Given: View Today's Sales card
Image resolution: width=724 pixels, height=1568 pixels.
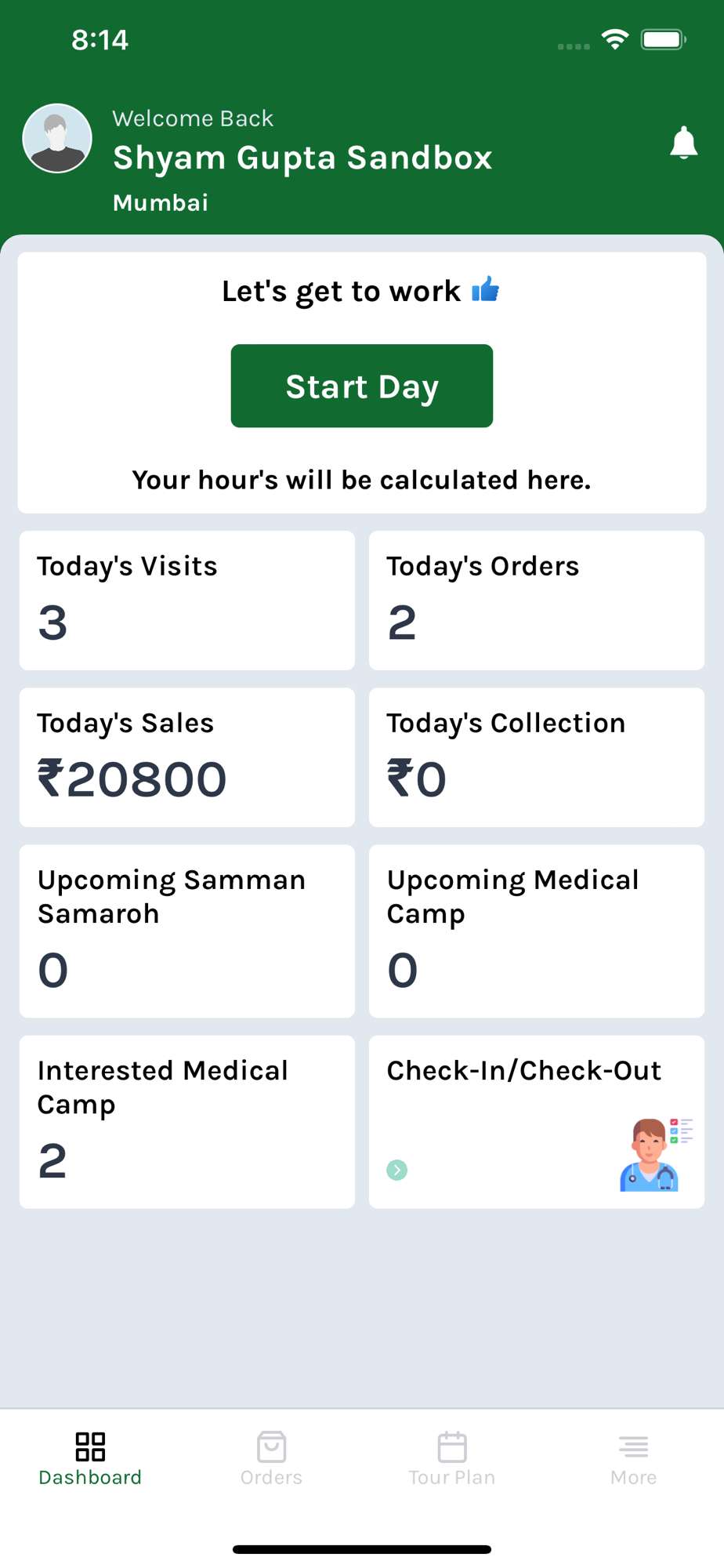Looking at the screenshot, I should [x=186, y=757].
